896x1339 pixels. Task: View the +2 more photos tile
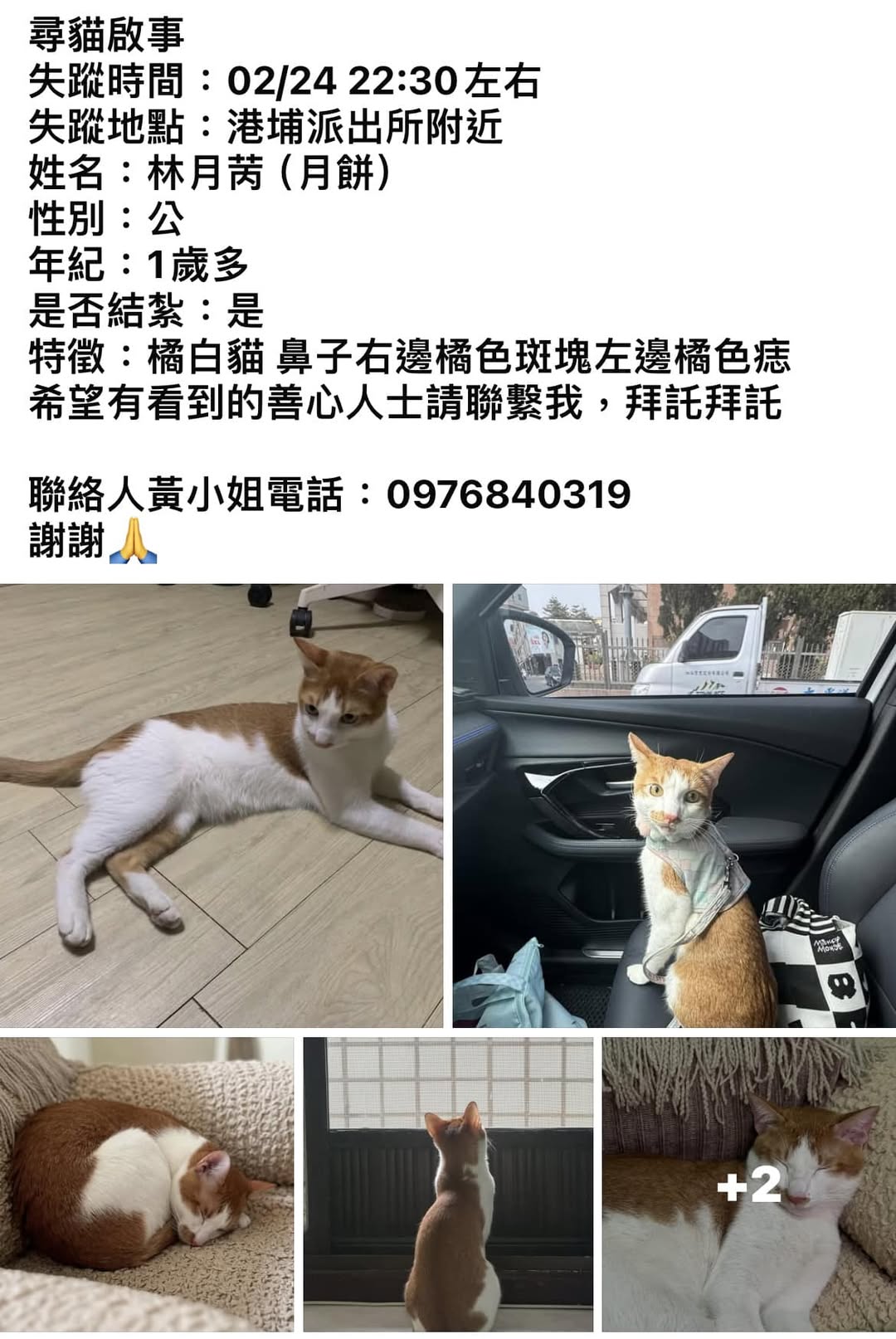click(x=749, y=1184)
